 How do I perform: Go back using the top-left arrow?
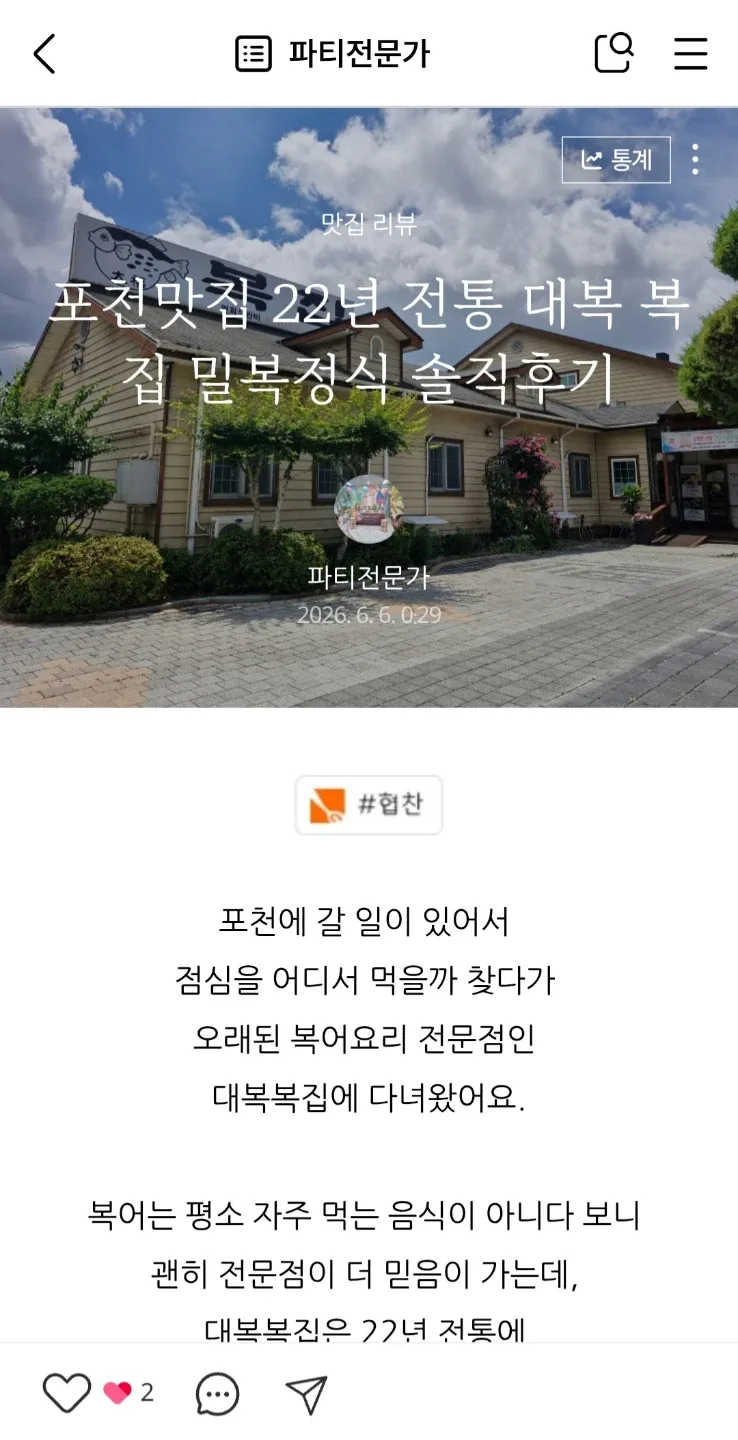45,53
